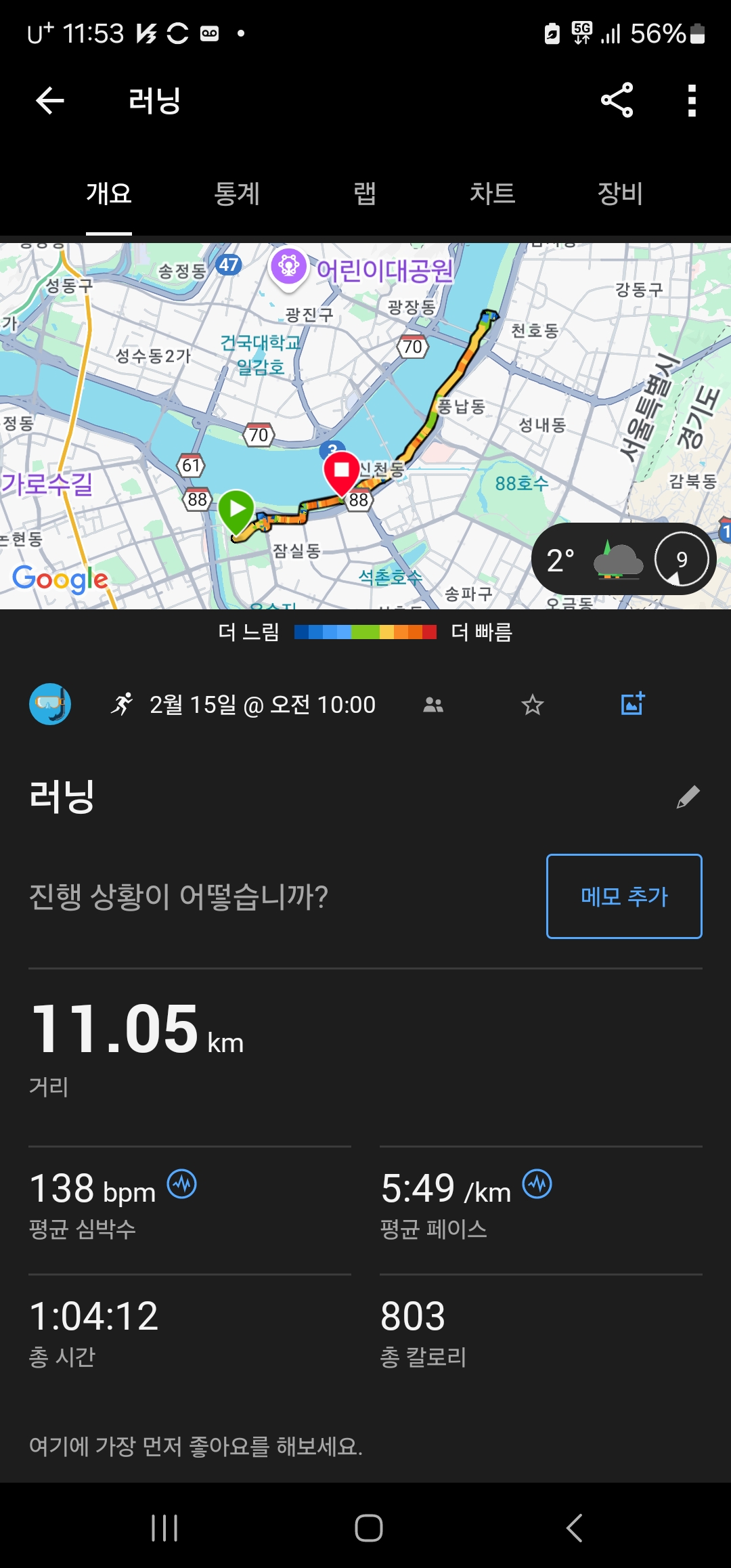Open the route map
Image resolution: width=731 pixels, height=1568 pixels.
pyautogui.click(x=365, y=426)
